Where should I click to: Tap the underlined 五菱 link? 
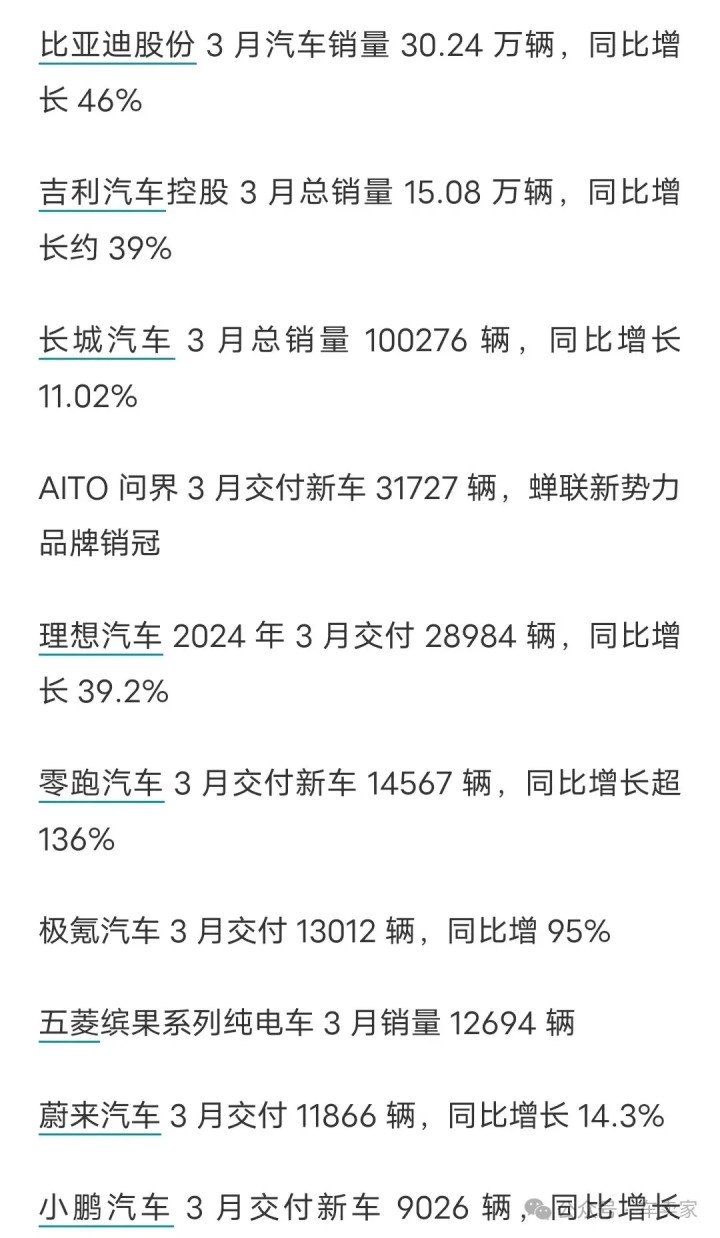[x=70, y=1024]
